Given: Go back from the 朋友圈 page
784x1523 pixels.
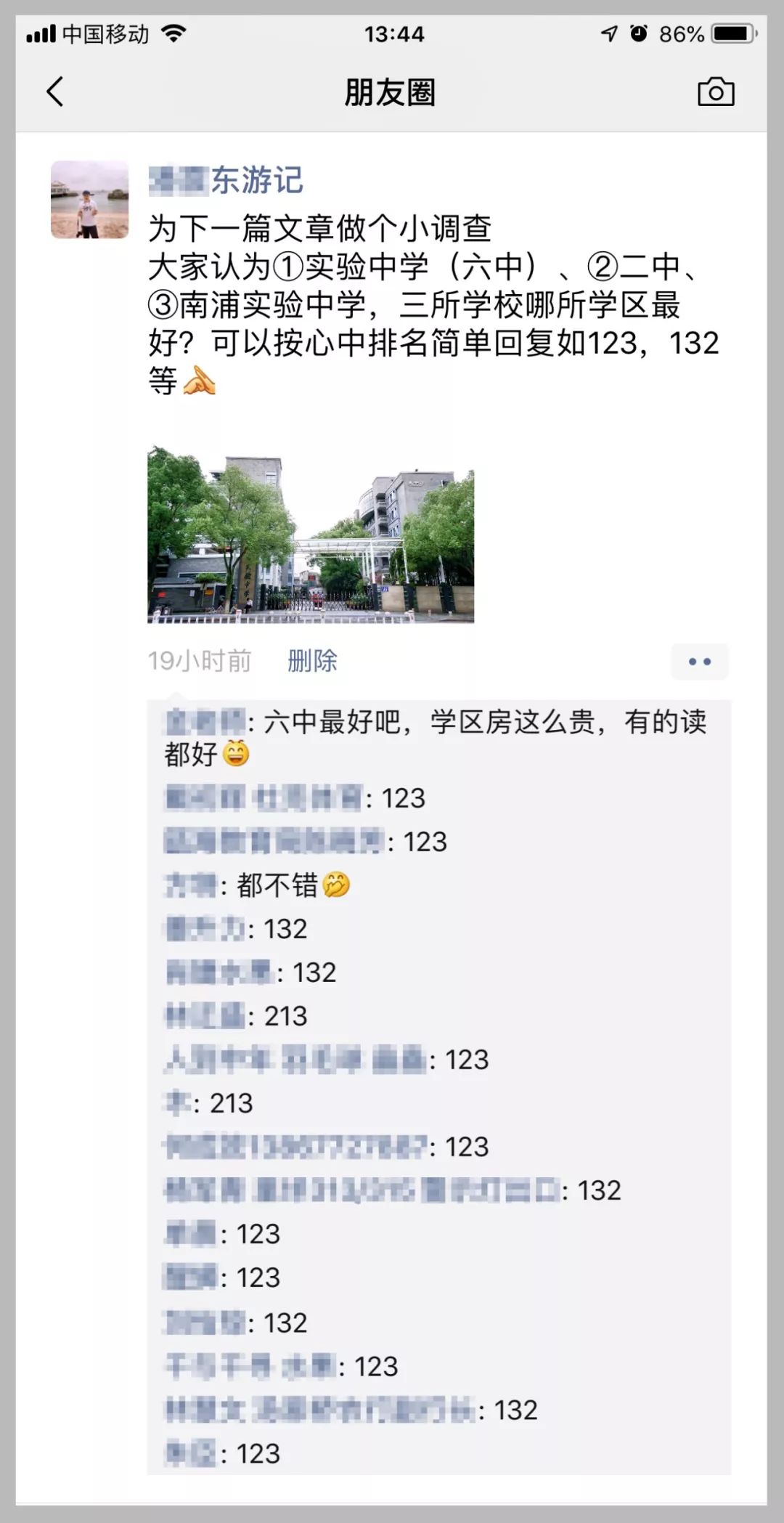Looking at the screenshot, I should pyautogui.click(x=55, y=92).
